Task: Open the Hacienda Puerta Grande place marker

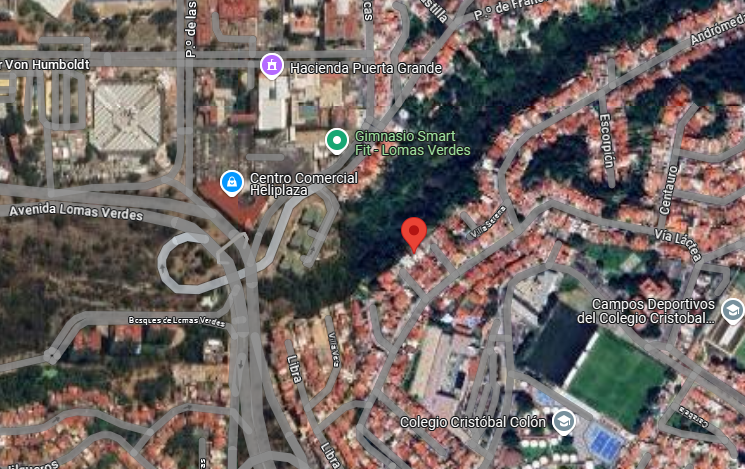Action: click(x=270, y=67)
